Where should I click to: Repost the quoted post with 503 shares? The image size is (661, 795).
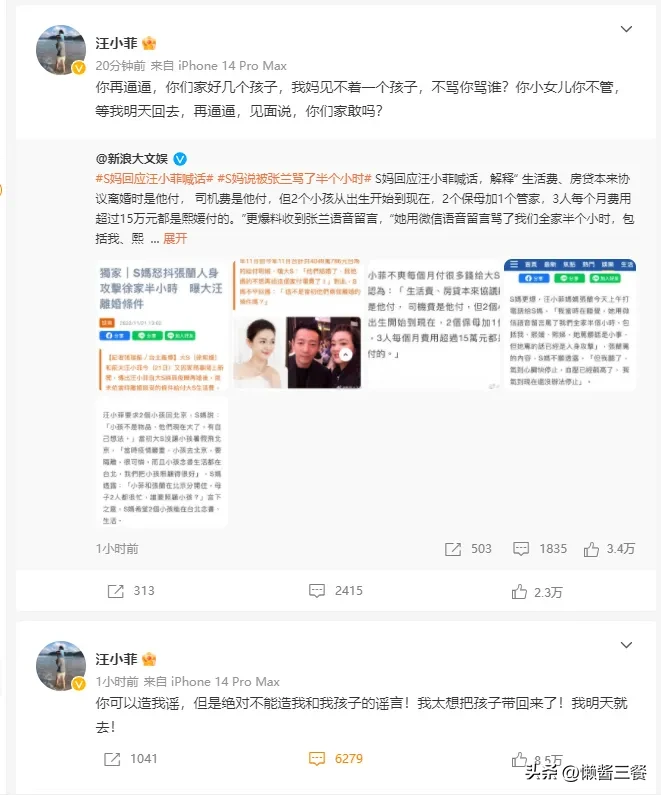[x=468, y=548]
